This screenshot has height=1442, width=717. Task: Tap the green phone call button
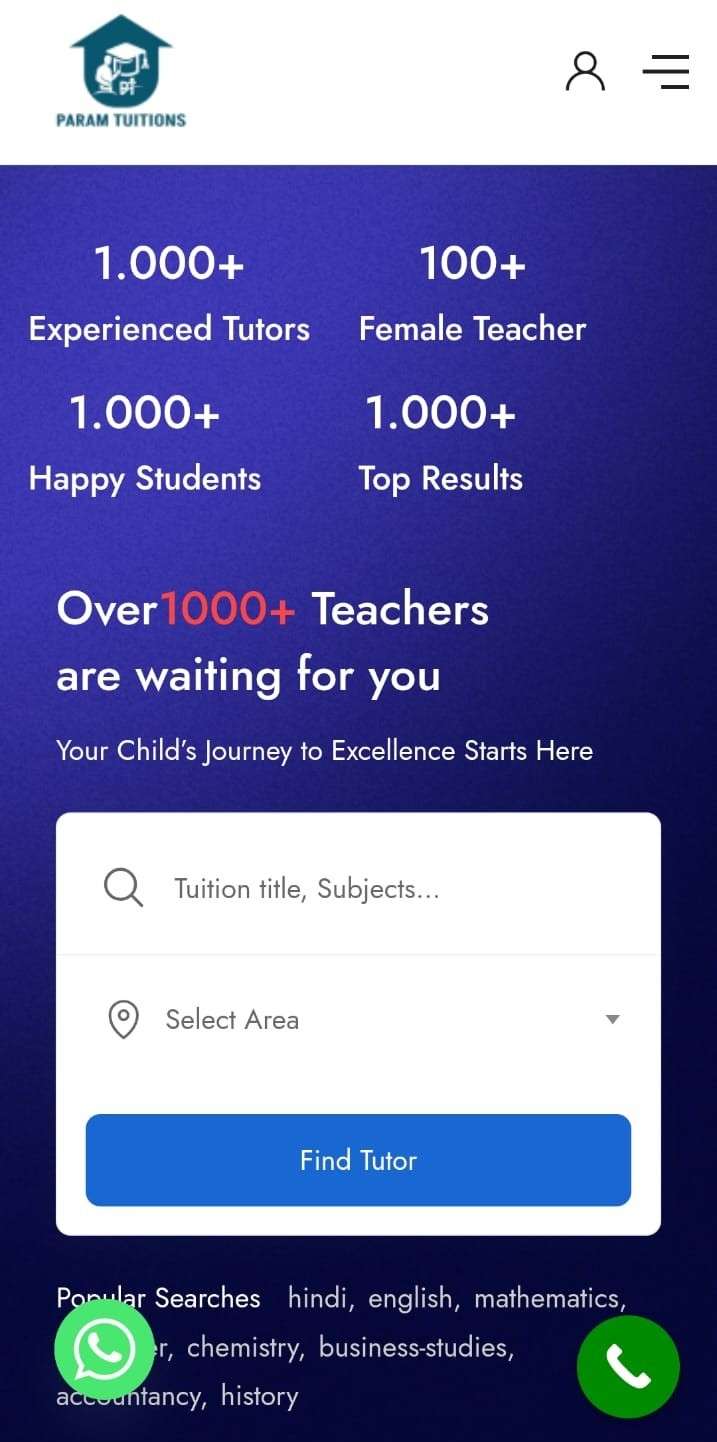628,1366
